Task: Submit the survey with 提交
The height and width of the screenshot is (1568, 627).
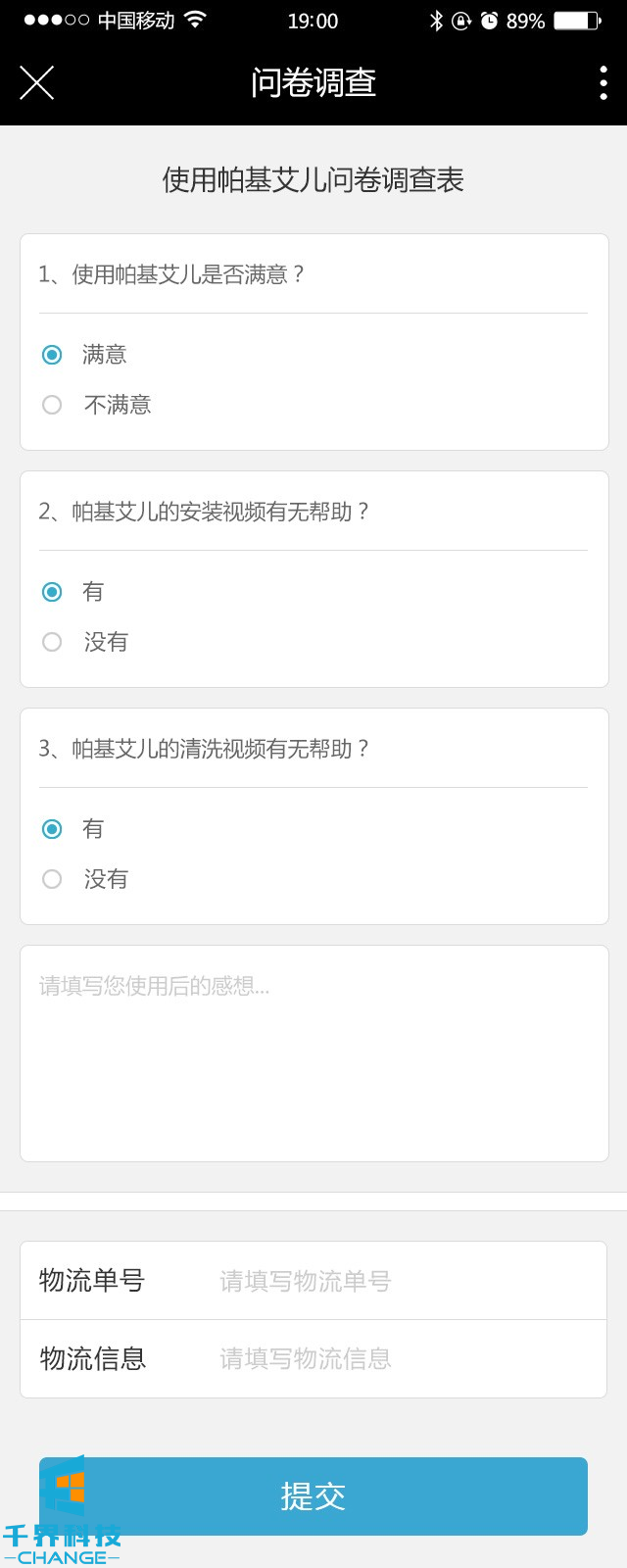Action: [x=313, y=1495]
